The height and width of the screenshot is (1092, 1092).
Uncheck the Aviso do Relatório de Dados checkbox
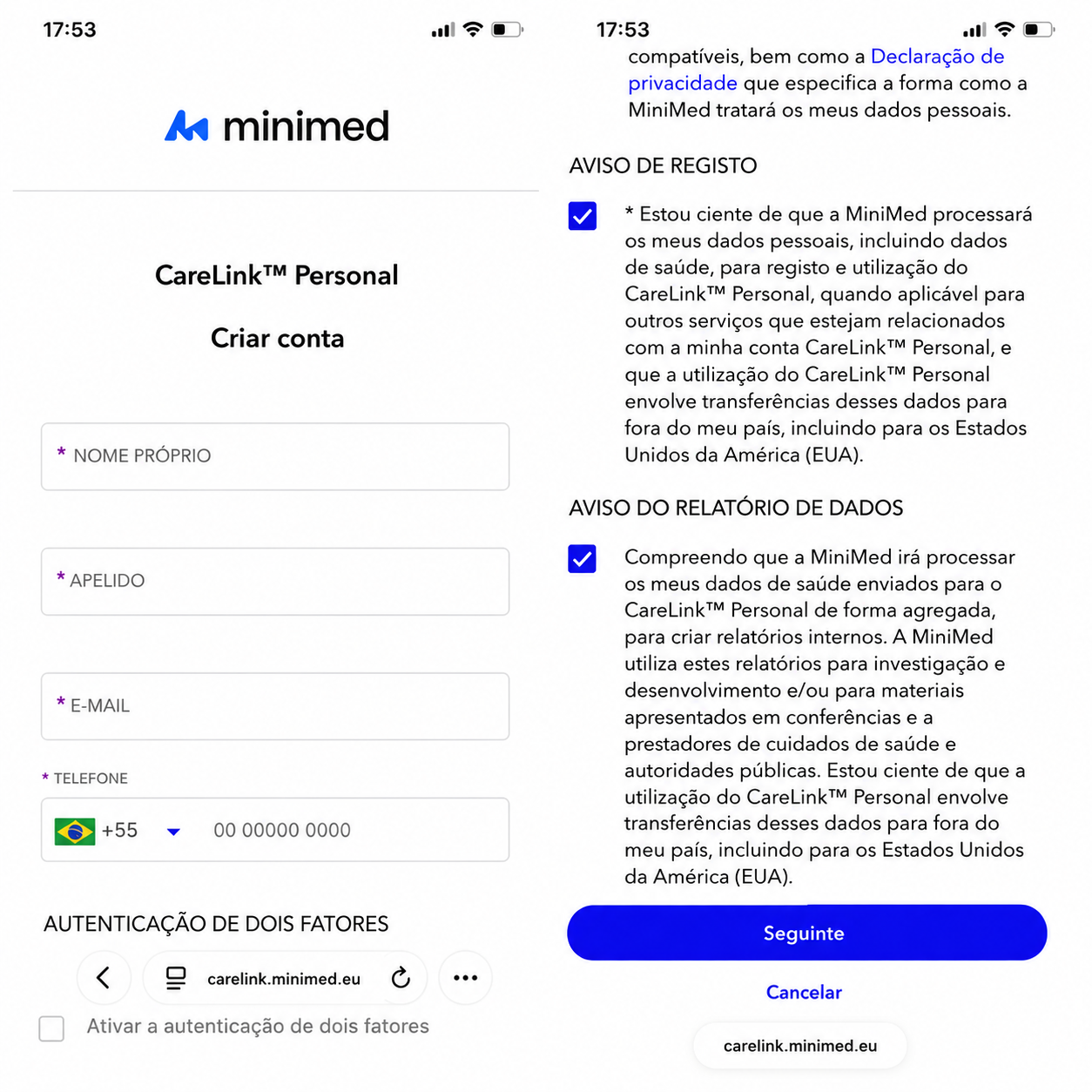click(x=583, y=559)
